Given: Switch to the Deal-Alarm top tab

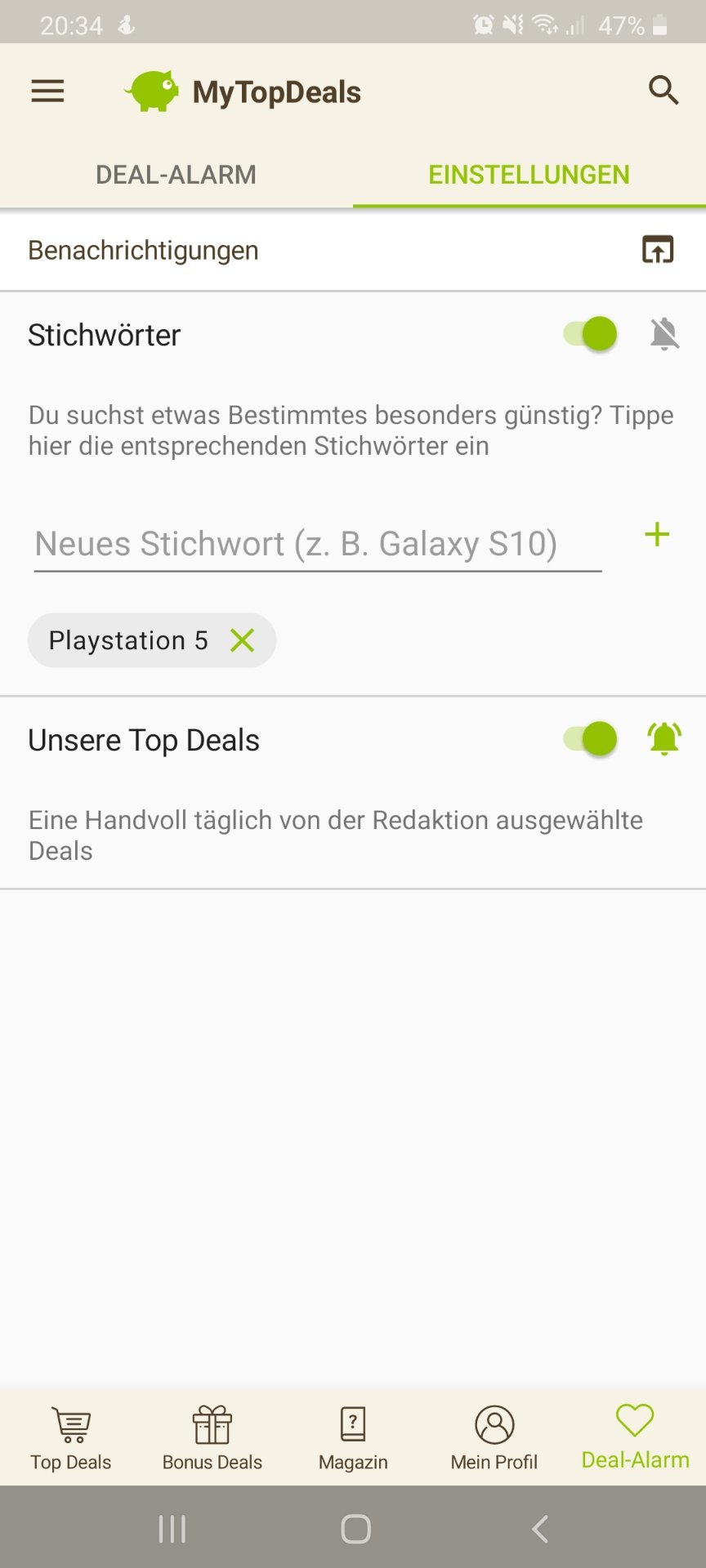Looking at the screenshot, I should (x=176, y=175).
